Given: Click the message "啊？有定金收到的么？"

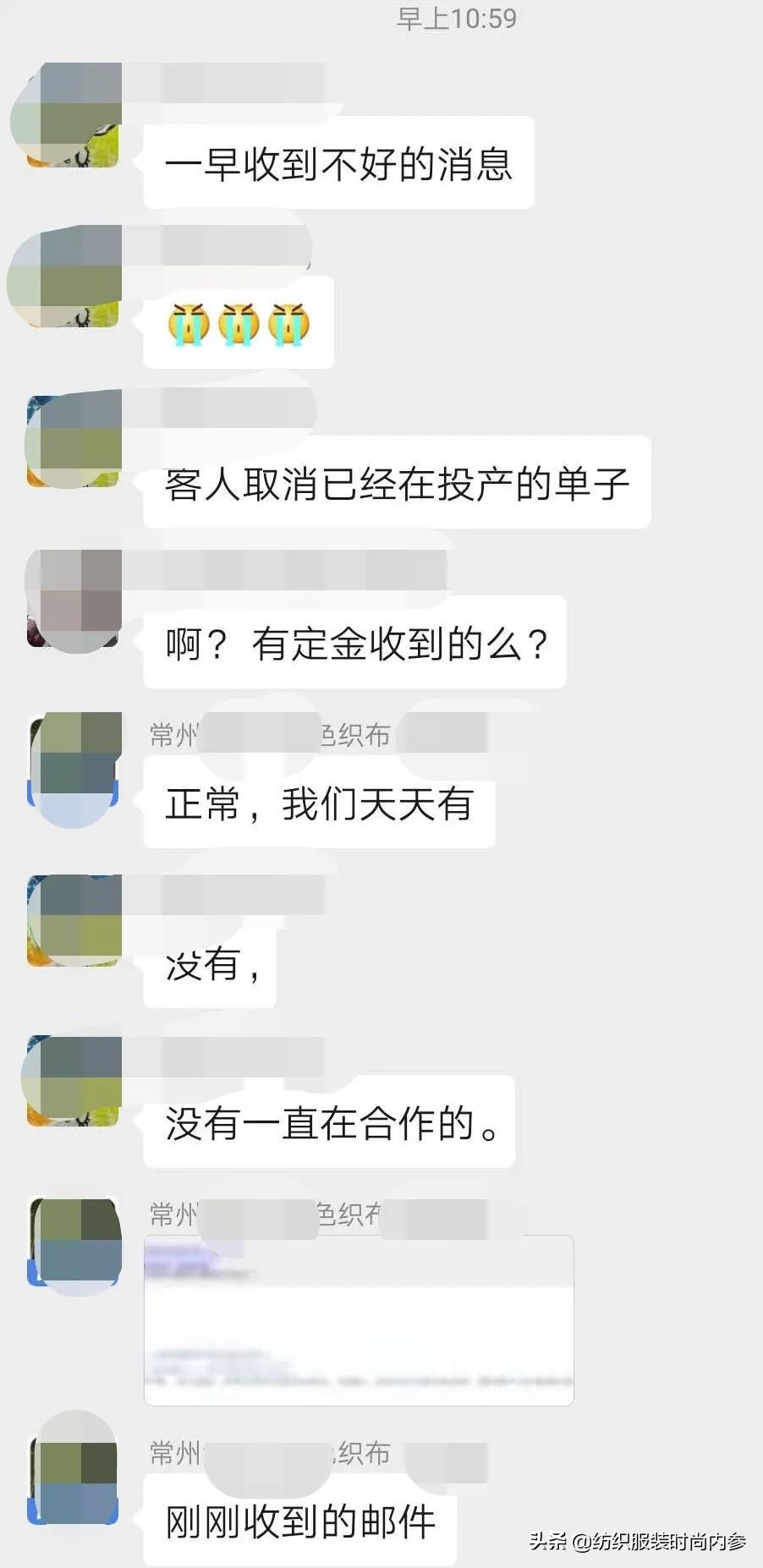Looking at the screenshot, I should 356,643.
